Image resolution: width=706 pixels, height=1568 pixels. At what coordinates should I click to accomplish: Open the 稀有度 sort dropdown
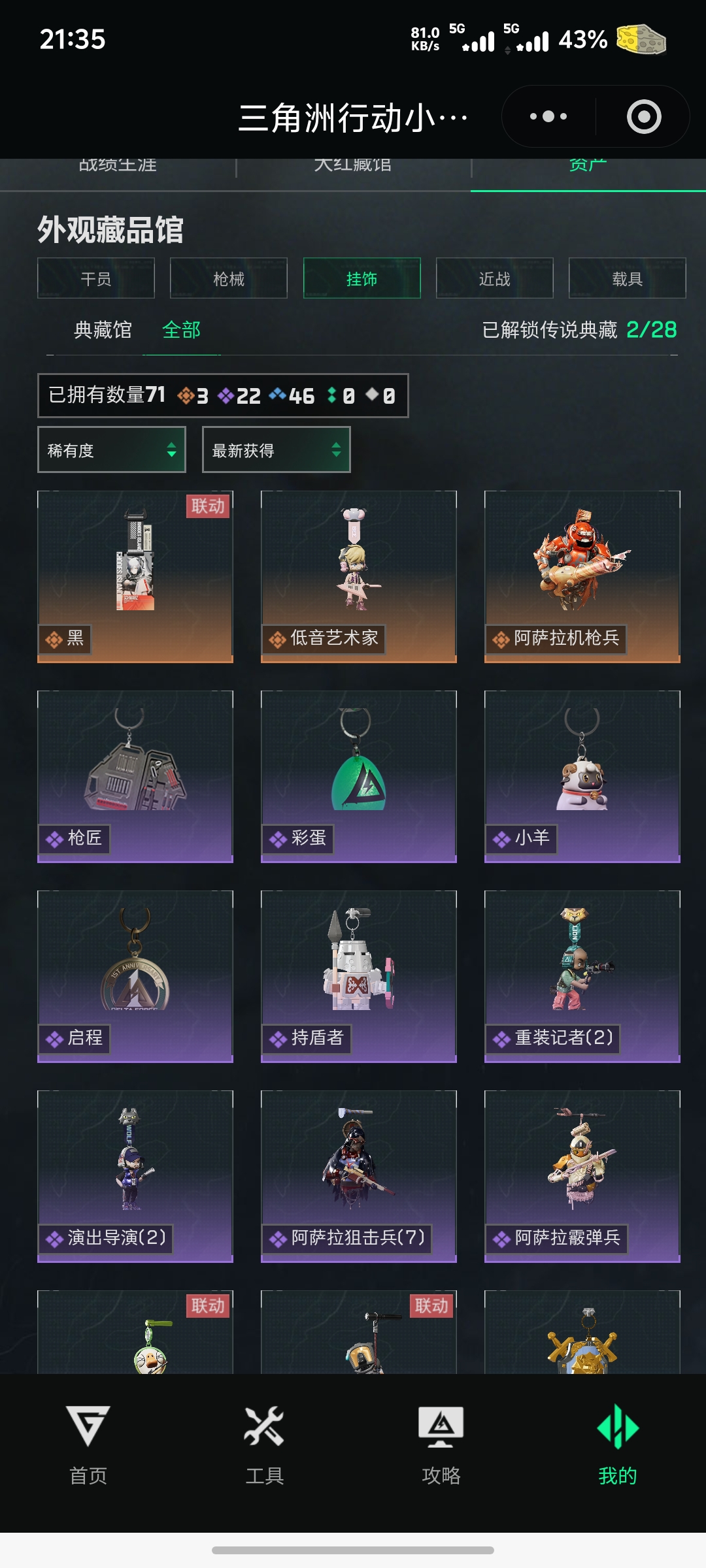[112, 449]
